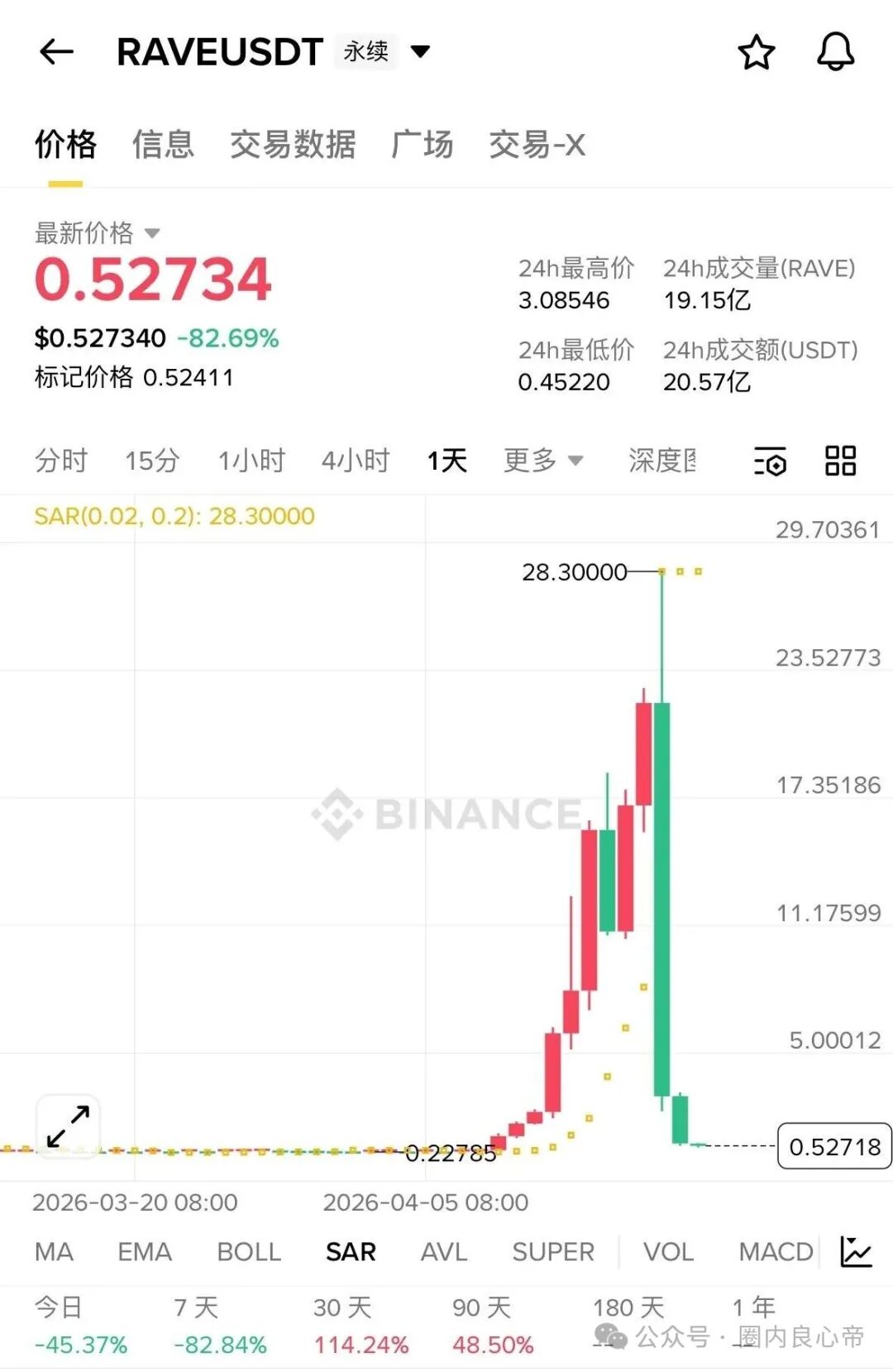893x1372 pixels.
Task: Select the SAR indicator
Action: click(351, 1252)
